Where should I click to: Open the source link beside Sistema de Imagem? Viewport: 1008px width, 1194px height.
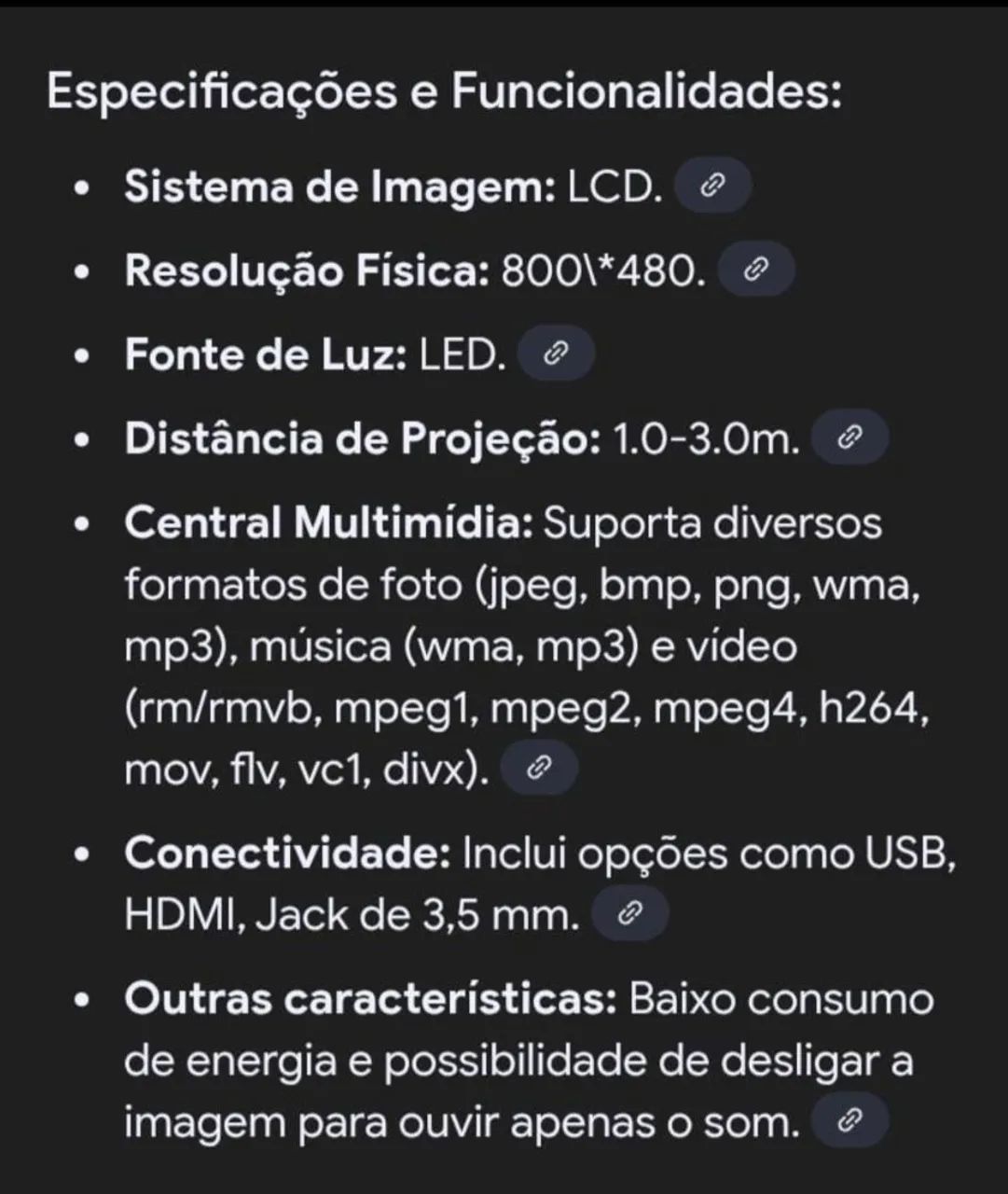click(711, 187)
